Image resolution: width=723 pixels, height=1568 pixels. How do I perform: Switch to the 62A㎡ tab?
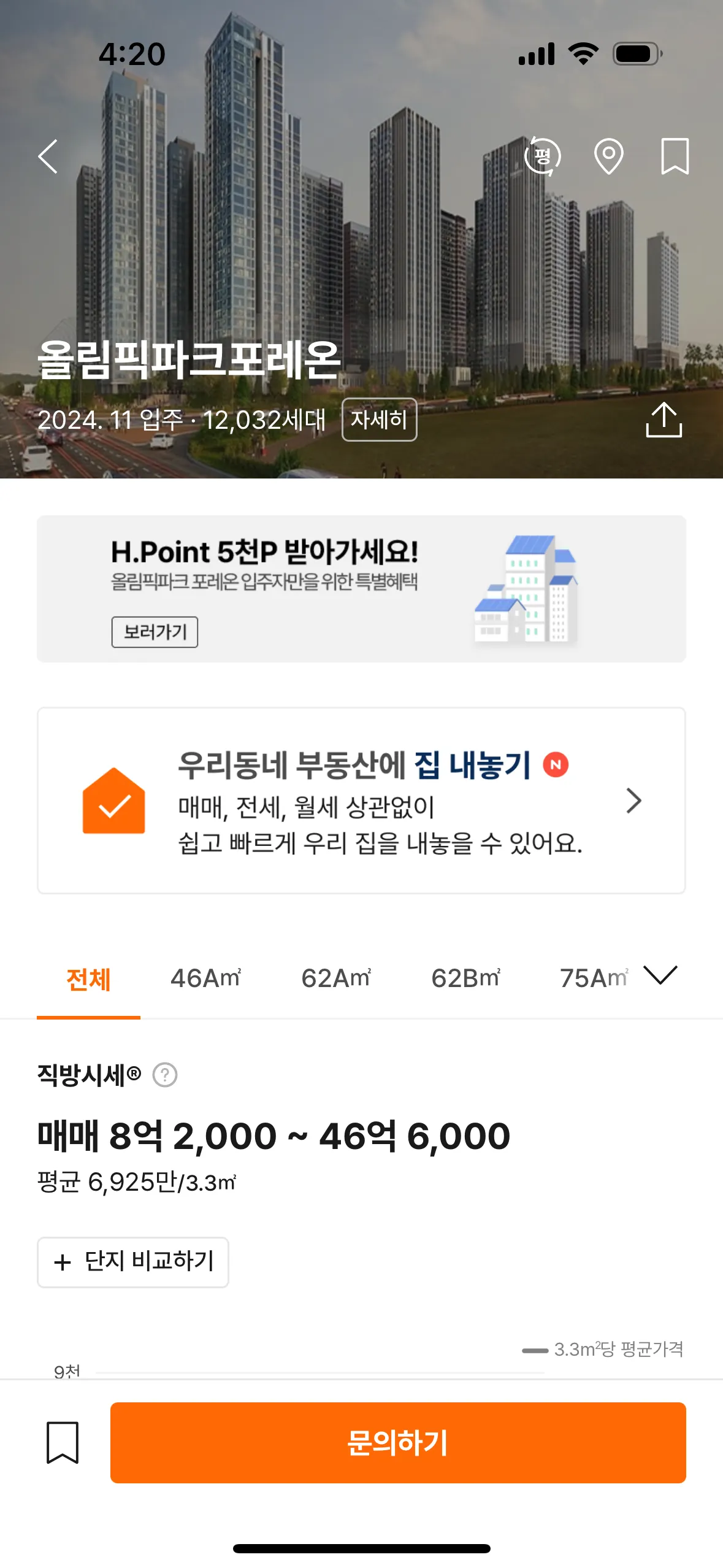(x=335, y=979)
